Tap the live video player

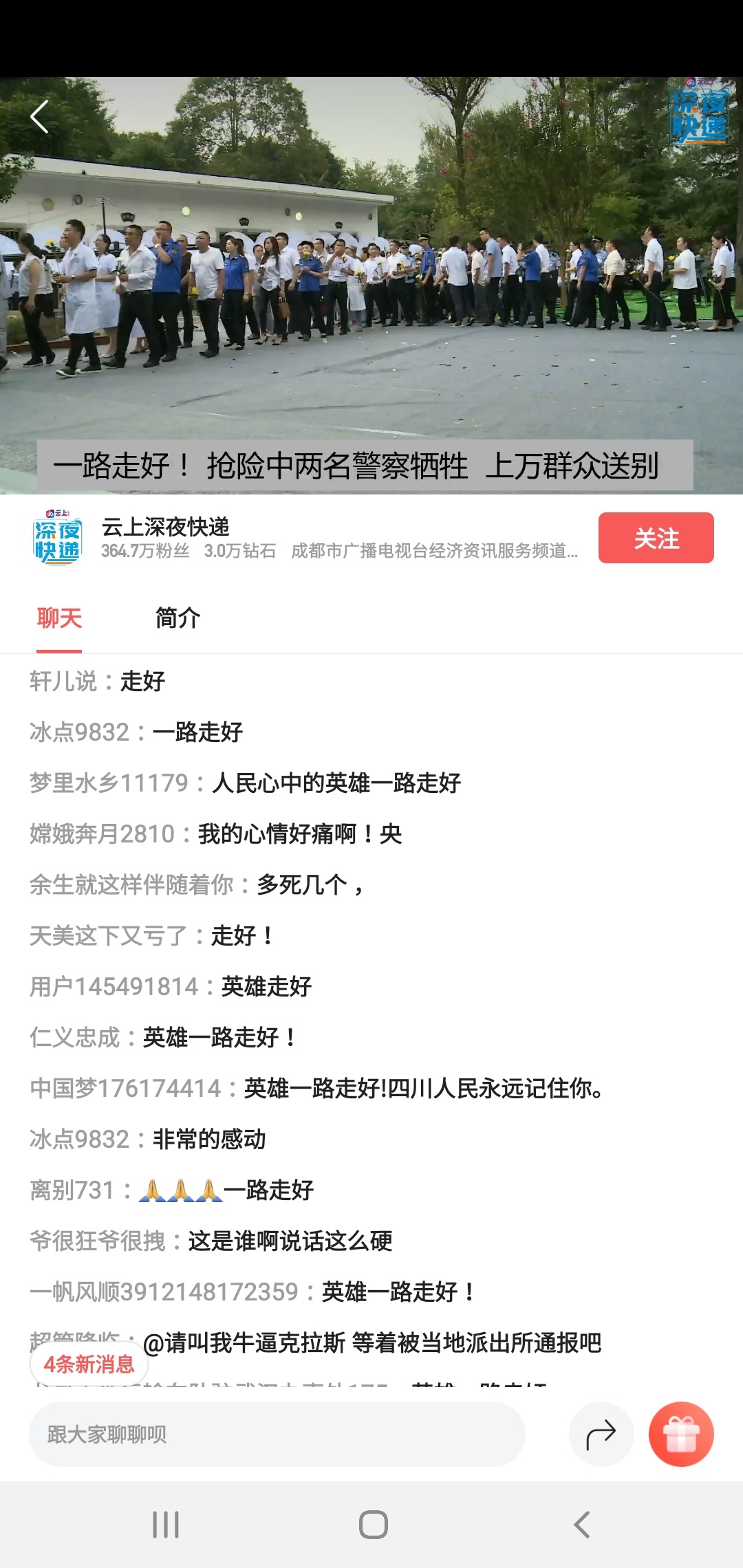371,289
